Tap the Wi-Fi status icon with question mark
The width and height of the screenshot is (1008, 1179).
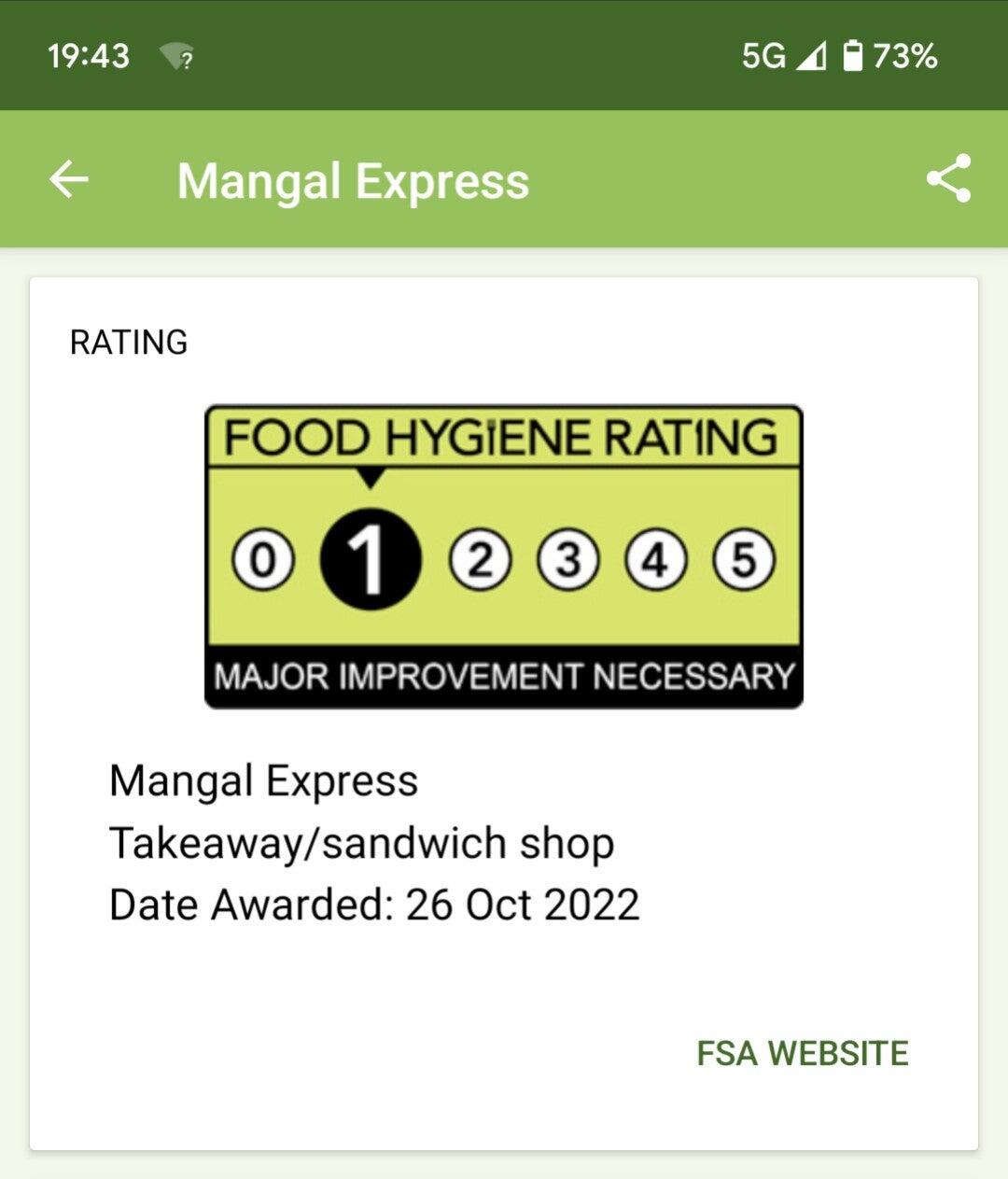tap(177, 58)
